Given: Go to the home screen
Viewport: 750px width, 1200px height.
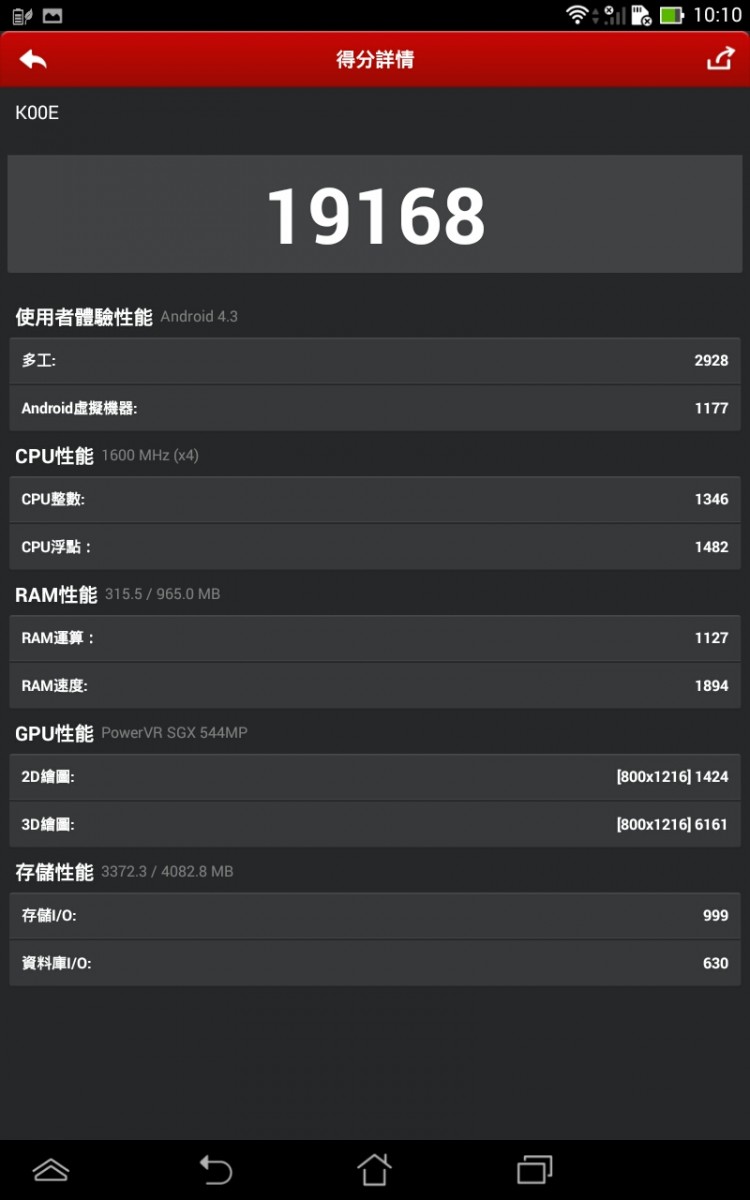Looking at the screenshot, I should click(374, 1169).
